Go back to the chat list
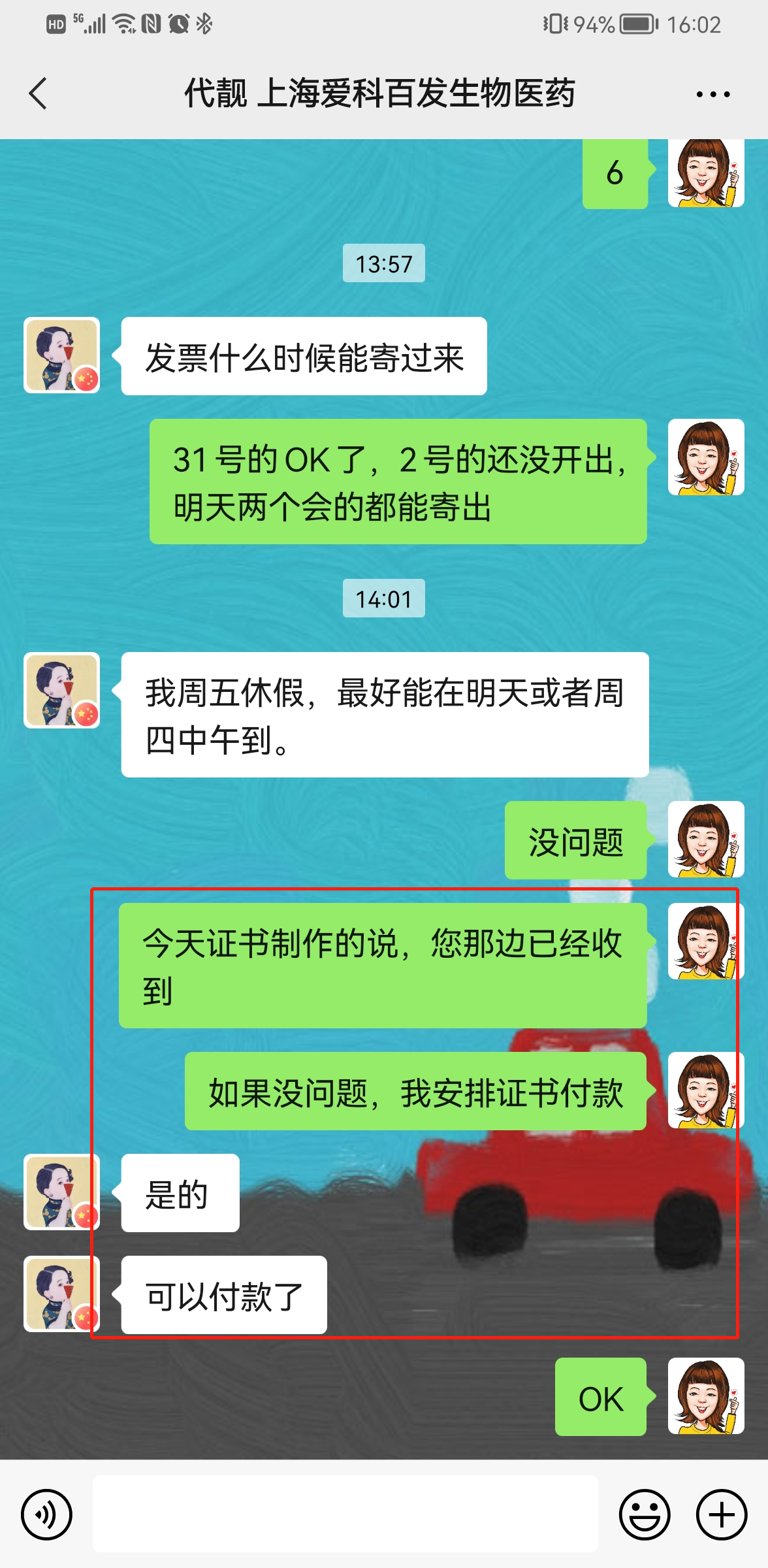This screenshot has height=1568, width=768. tap(38, 93)
